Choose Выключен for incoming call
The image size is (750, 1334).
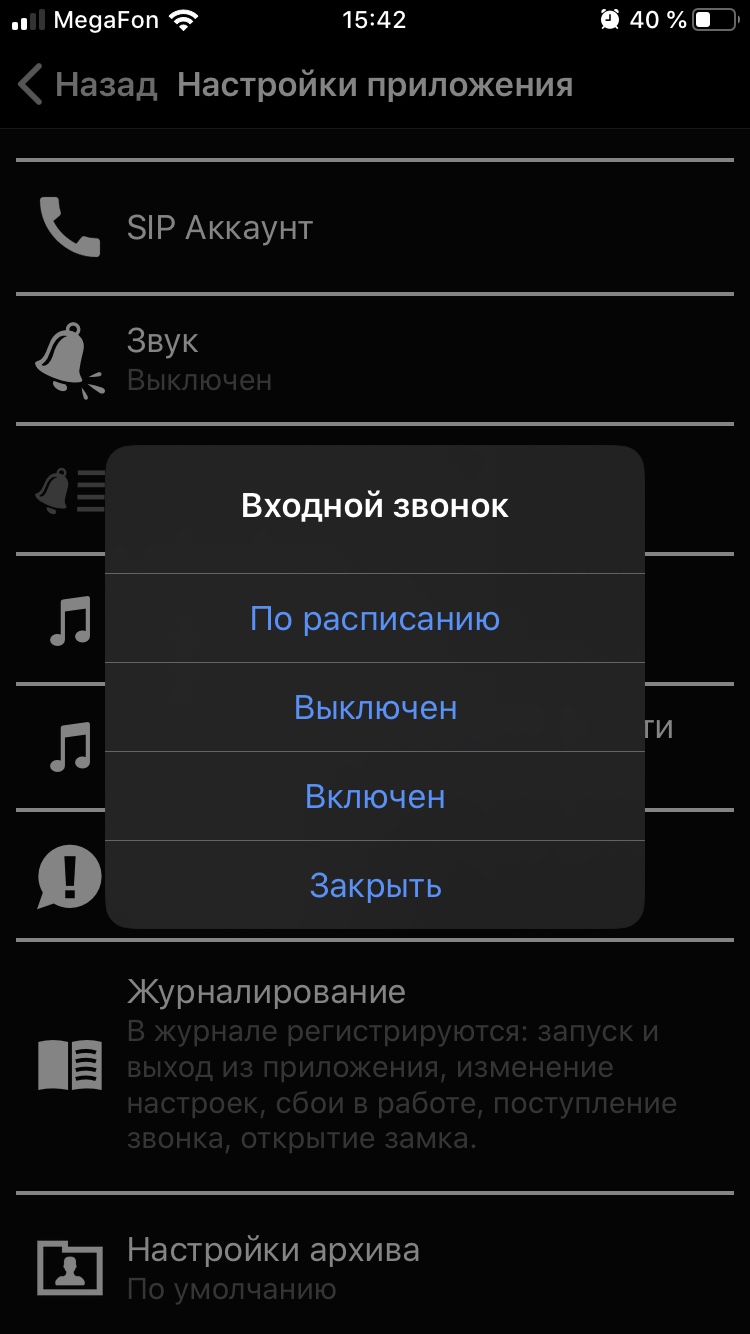(x=375, y=707)
